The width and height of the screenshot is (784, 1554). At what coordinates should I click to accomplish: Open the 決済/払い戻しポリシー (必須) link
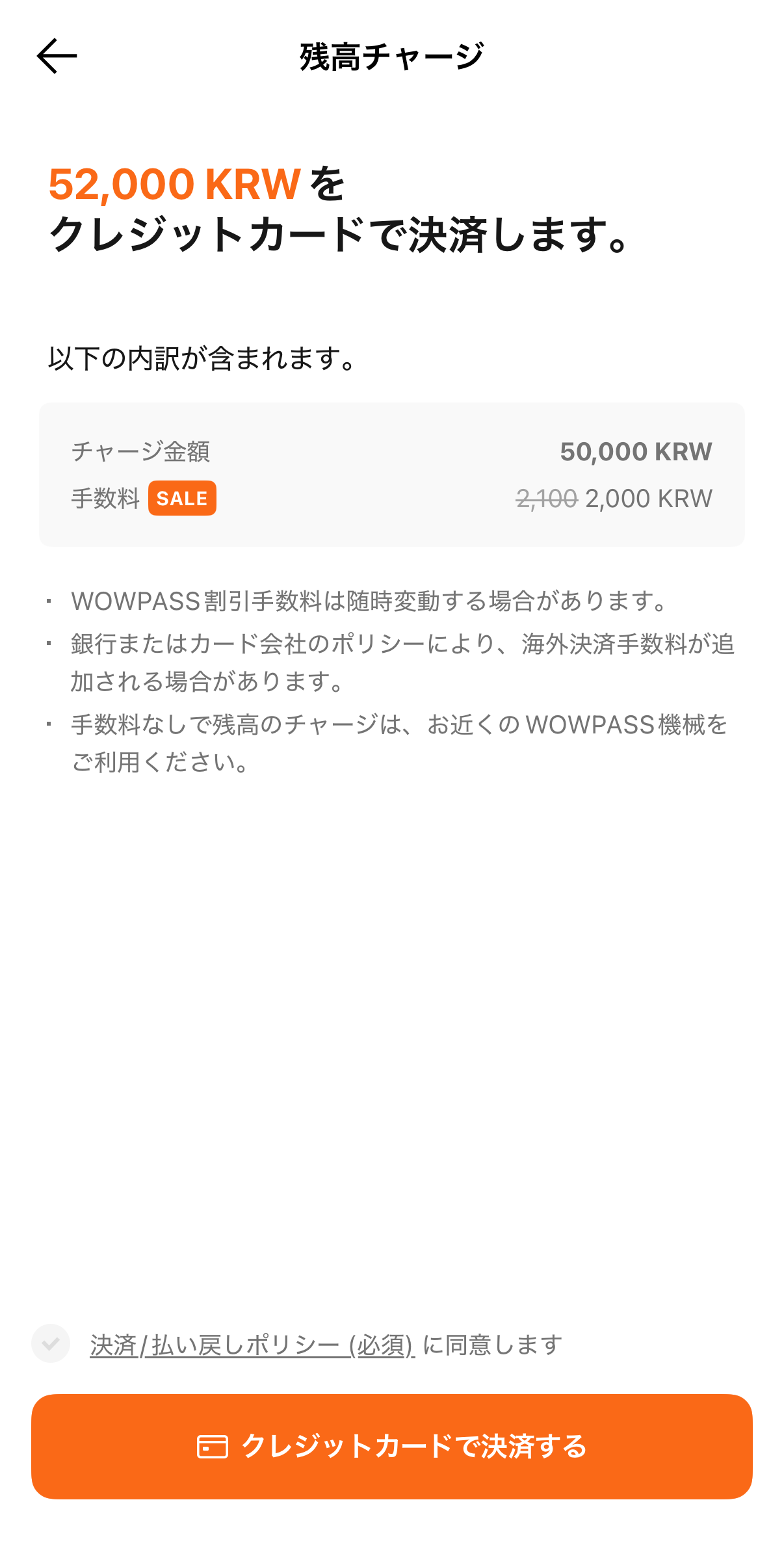[252, 1345]
